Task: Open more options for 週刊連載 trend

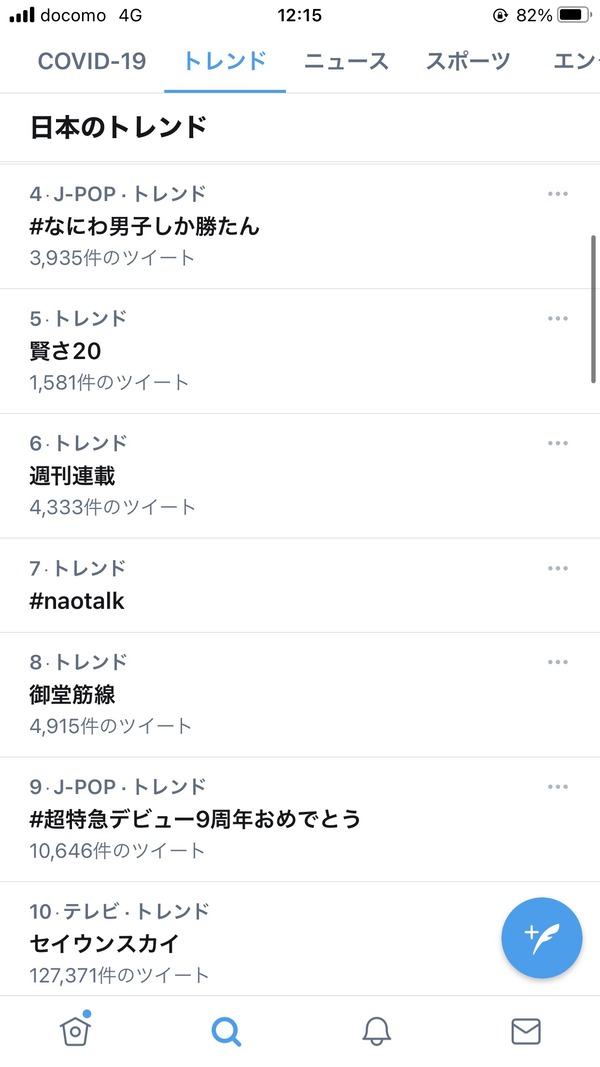Action: [x=558, y=443]
